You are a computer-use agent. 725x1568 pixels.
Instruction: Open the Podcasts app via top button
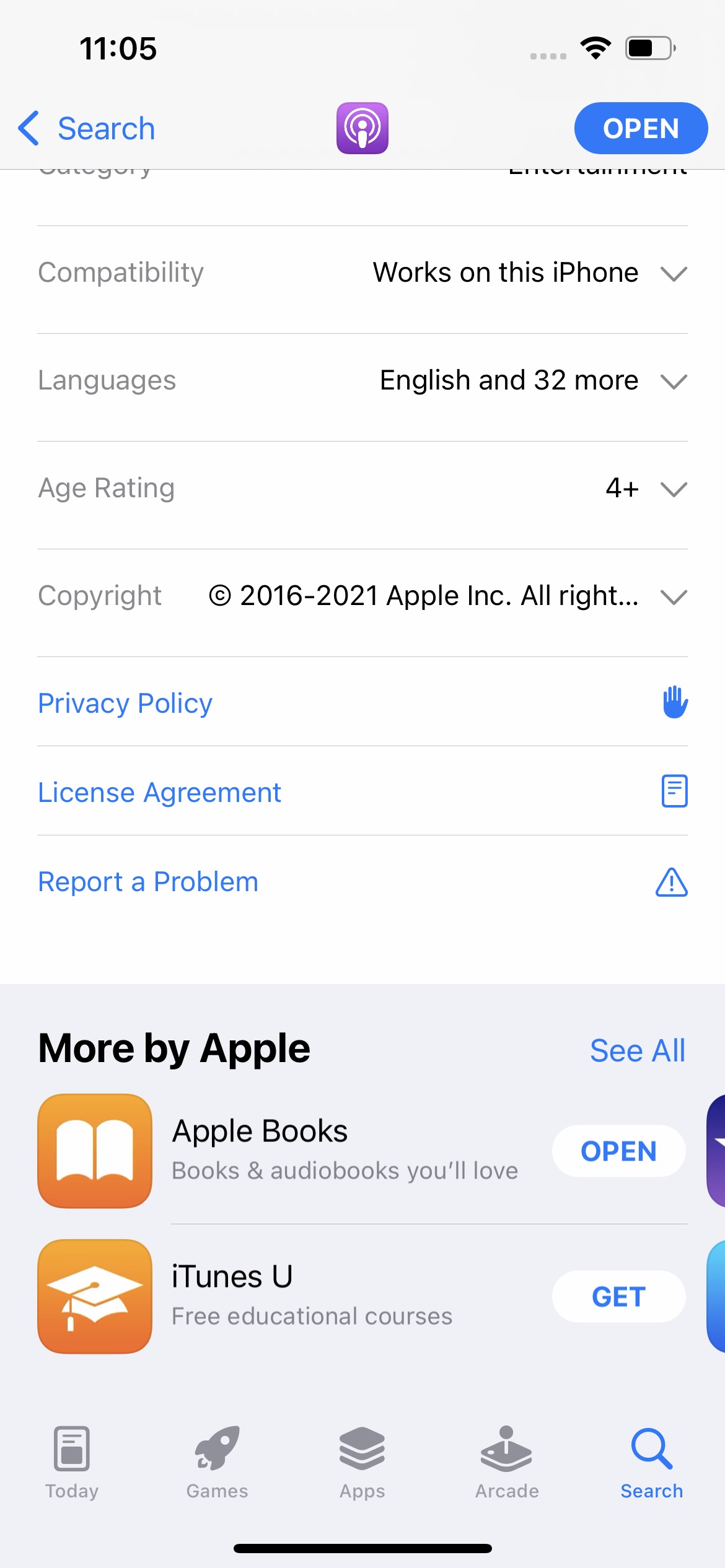pos(640,129)
